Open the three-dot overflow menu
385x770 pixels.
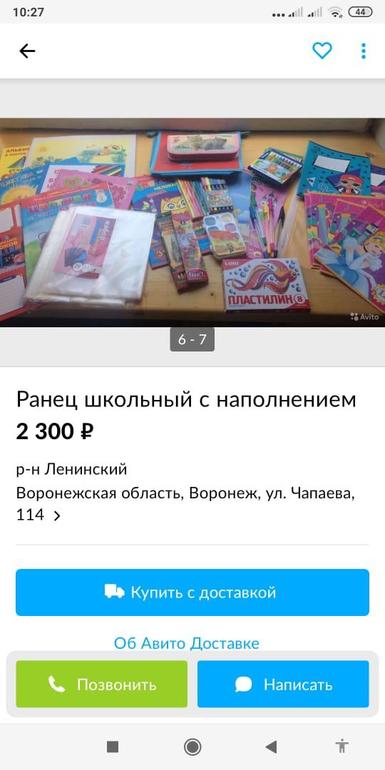pos(363,51)
